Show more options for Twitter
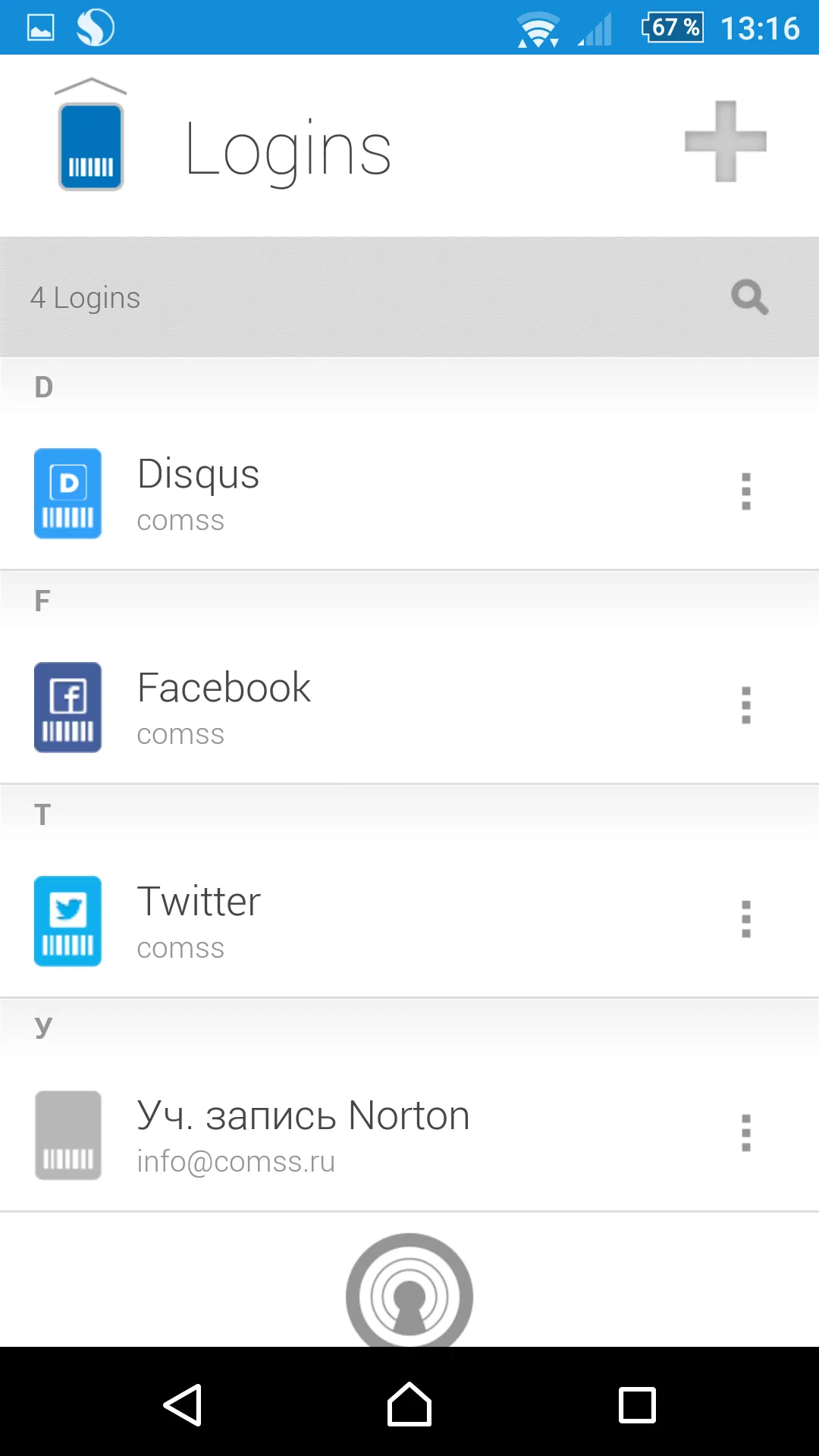819x1456 pixels. [x=746, y=920]
